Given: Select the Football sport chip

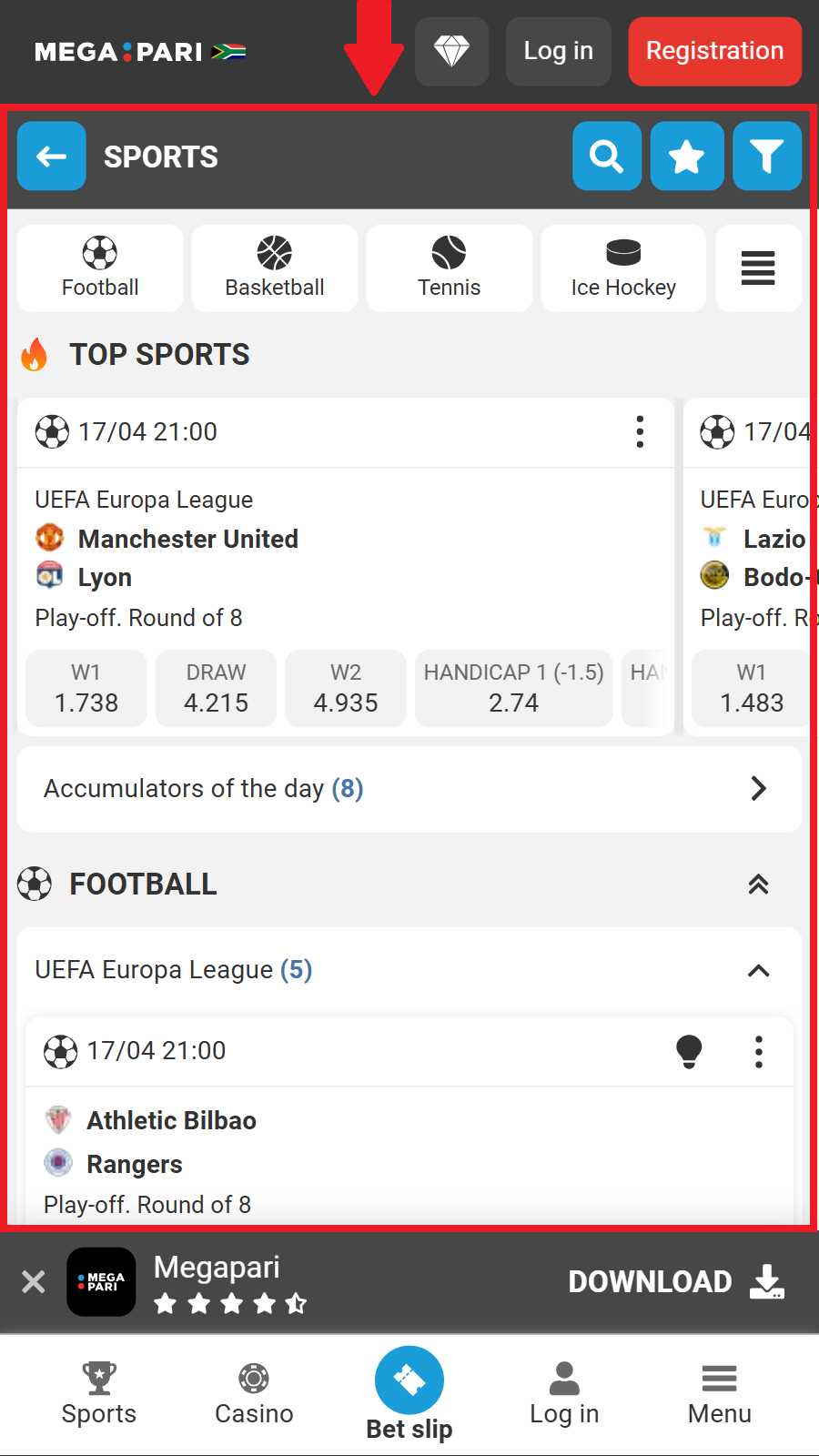Looking at the screenshot, I should click(100, 268).
